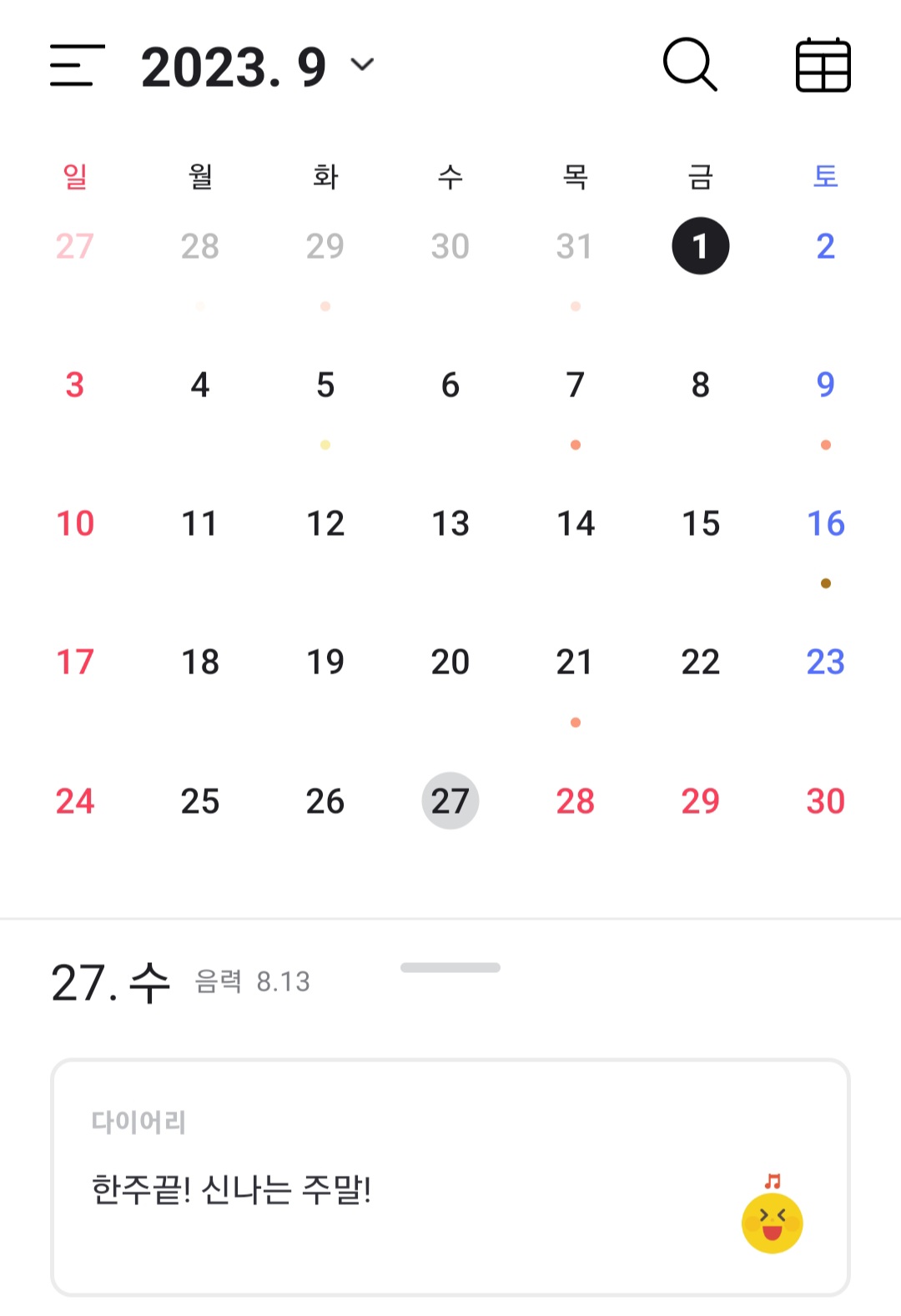This screenshot has width=901, height=1316.
Task: Select September 30 on the calendar
Action: tap(825, 801)
